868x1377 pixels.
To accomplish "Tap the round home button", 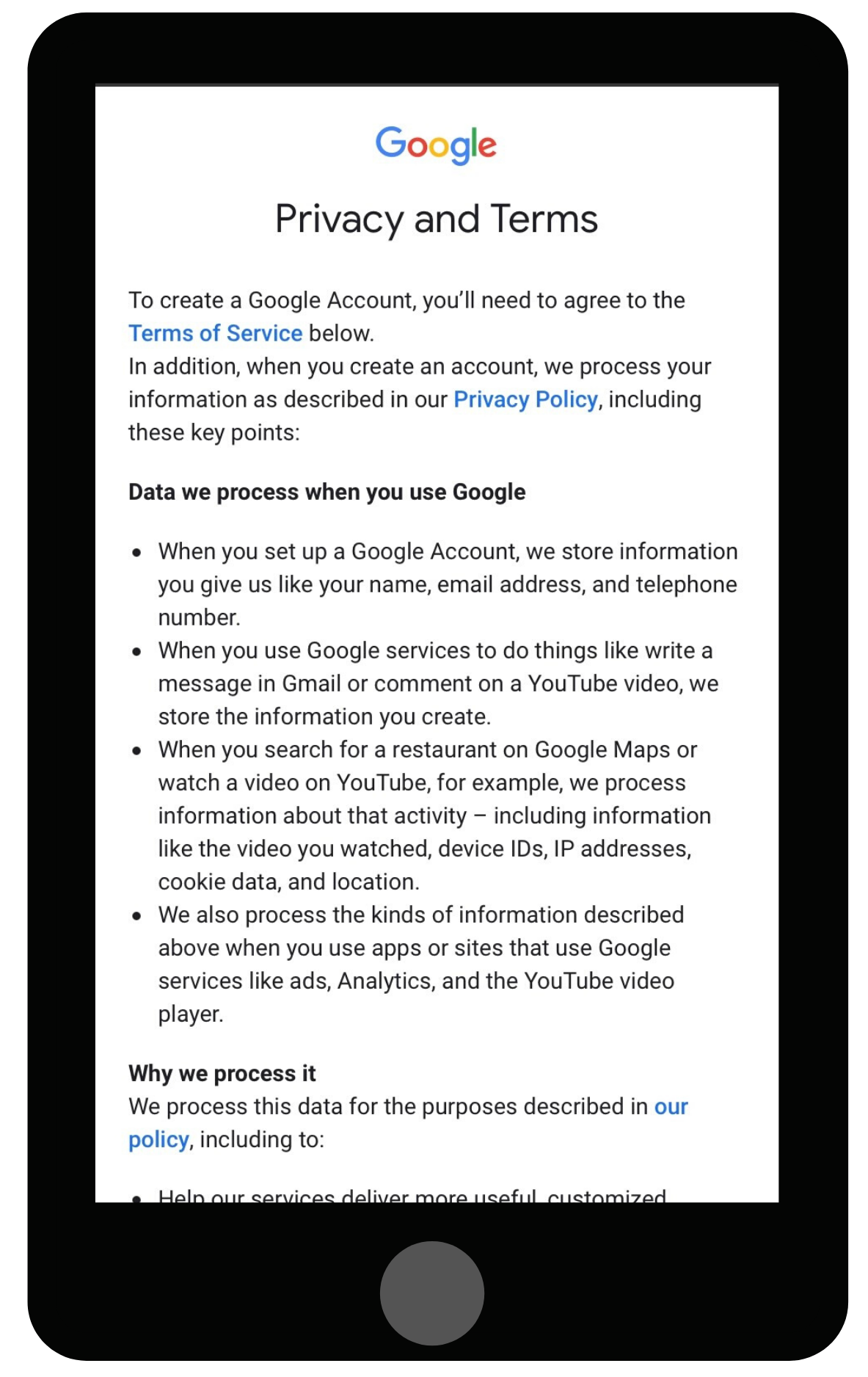I will (x=432, y=1293).
